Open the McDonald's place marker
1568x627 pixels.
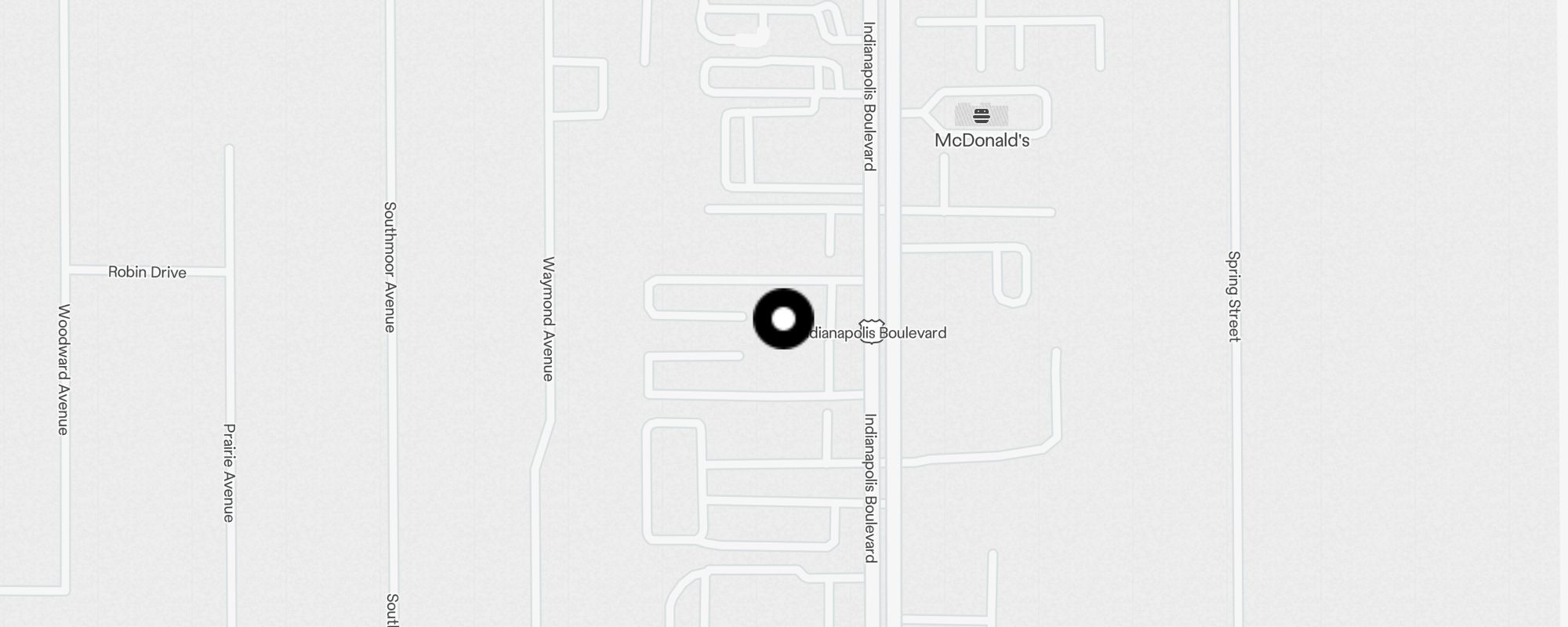[x=981, y=117]
